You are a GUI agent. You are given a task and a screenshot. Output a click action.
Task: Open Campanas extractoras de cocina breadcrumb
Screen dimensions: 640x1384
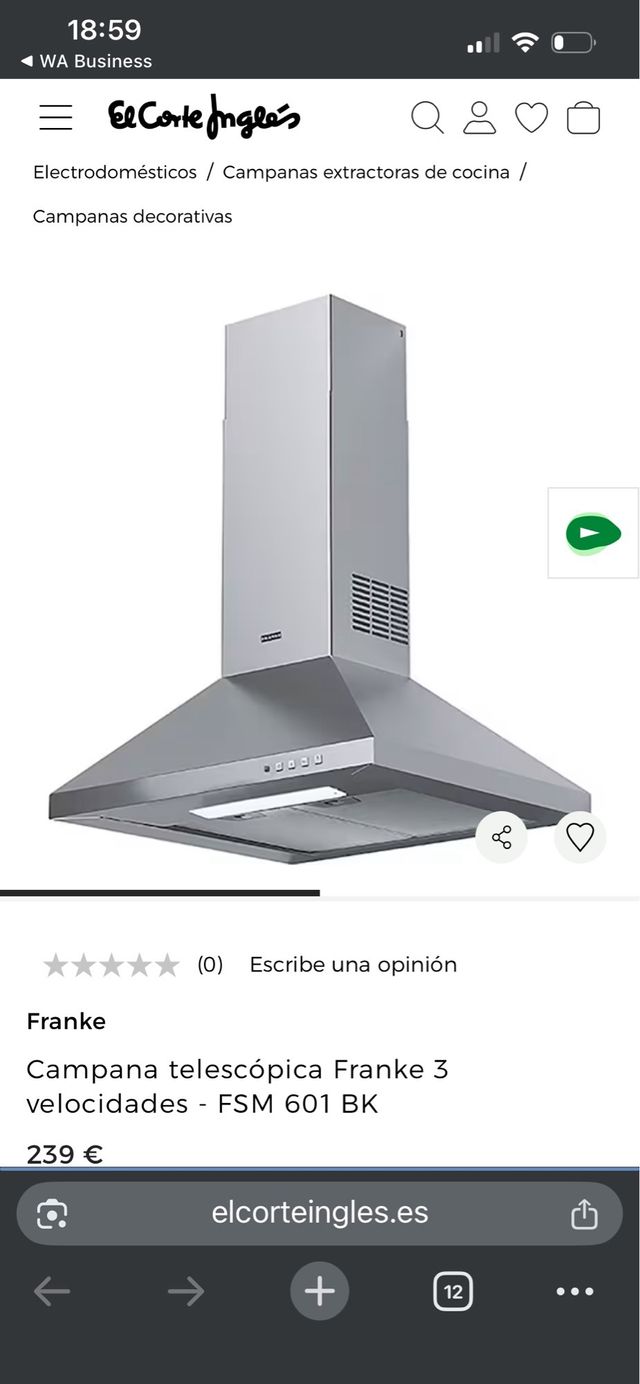[x=366, y=172]
